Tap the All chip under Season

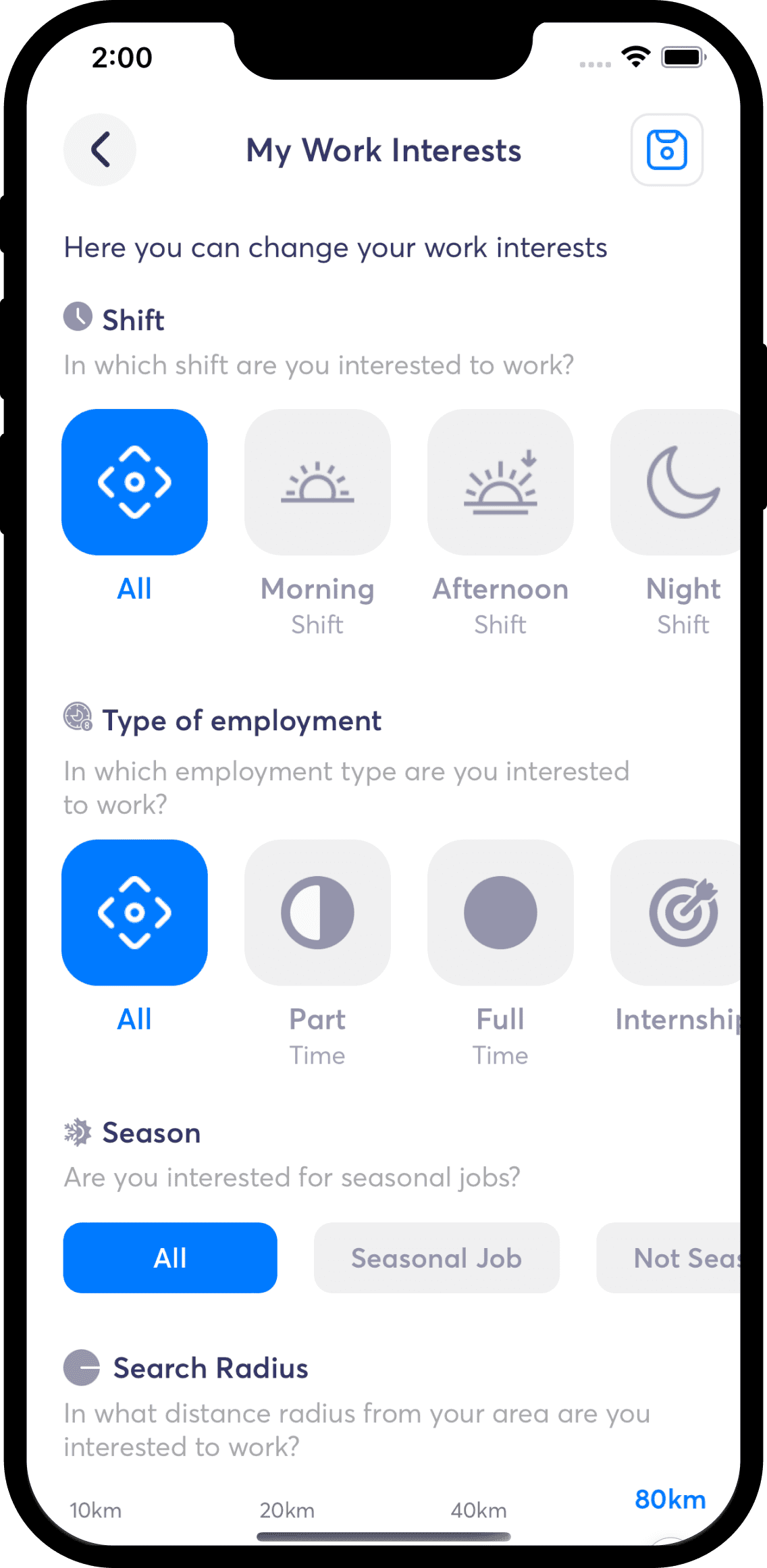point(170,1258)
